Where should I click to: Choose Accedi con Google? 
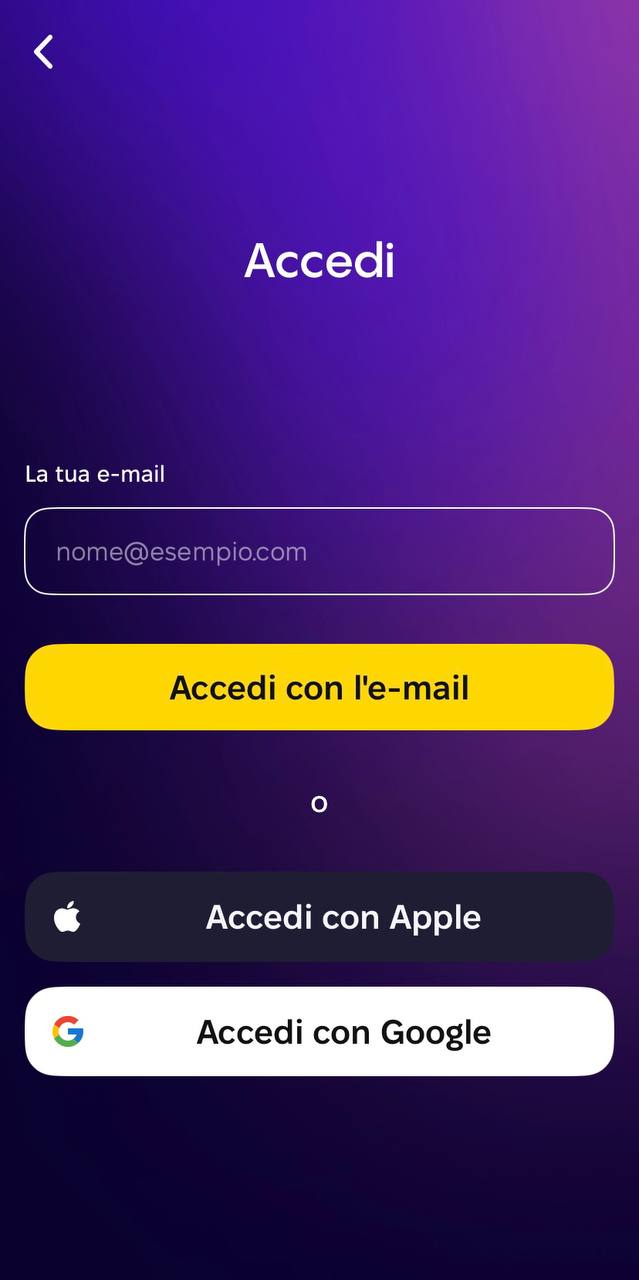(319, 1032)
